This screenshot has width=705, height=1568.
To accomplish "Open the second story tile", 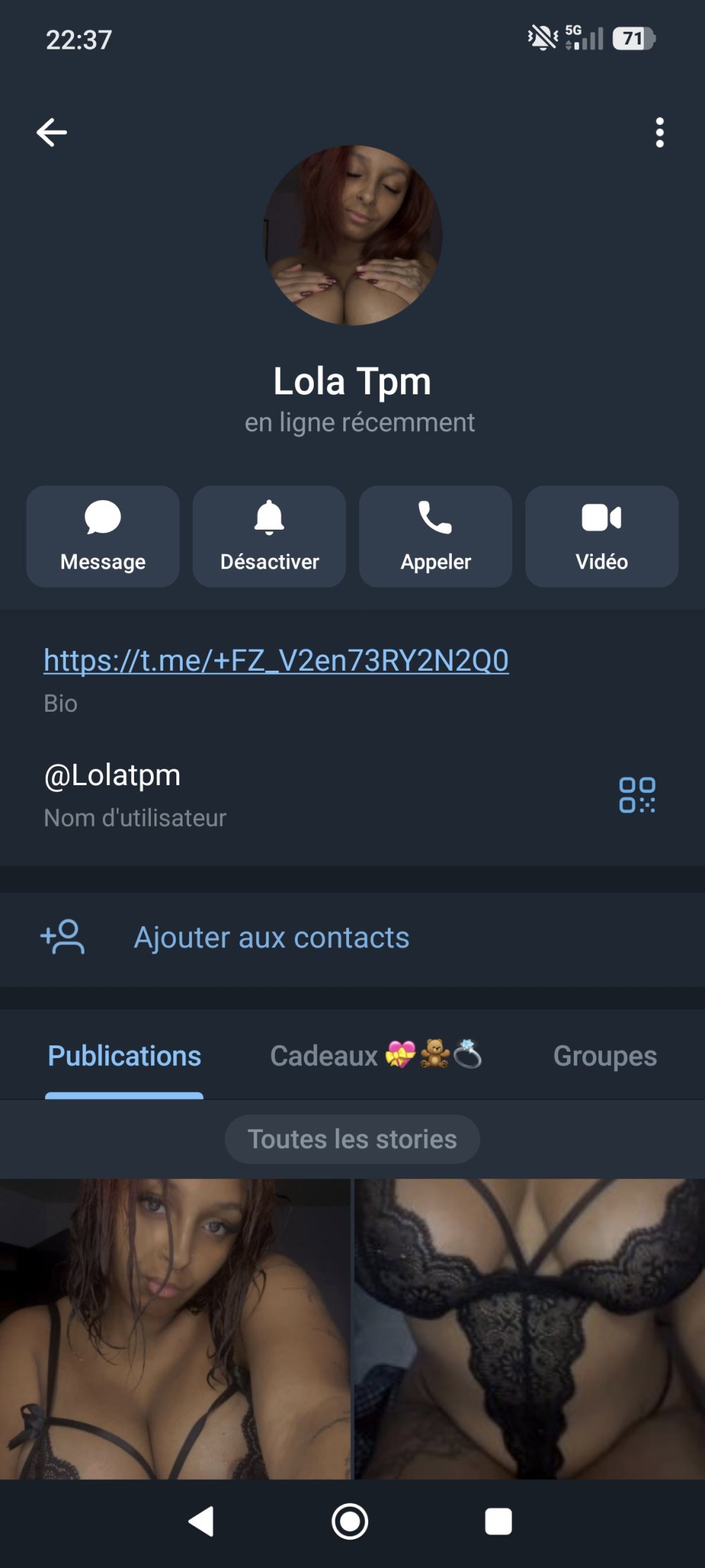I will [529, 1329].
